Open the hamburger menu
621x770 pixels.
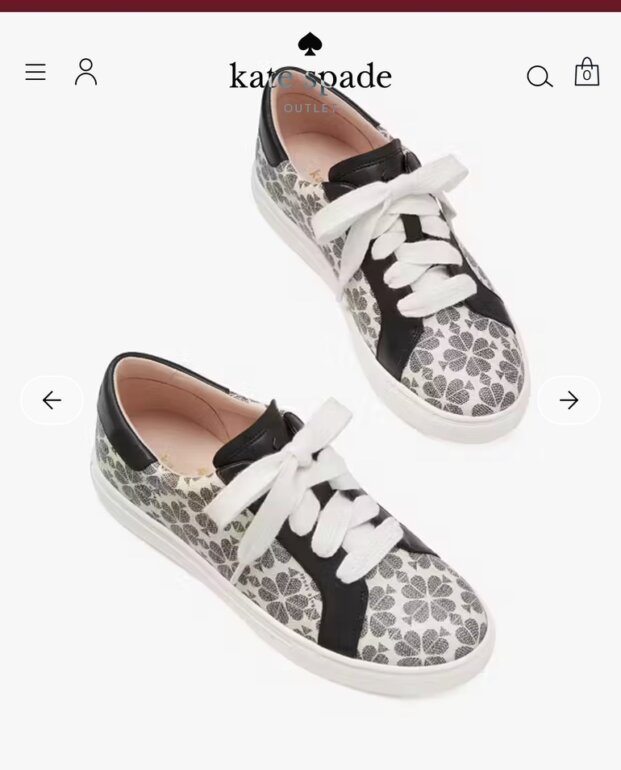(36, 72)
